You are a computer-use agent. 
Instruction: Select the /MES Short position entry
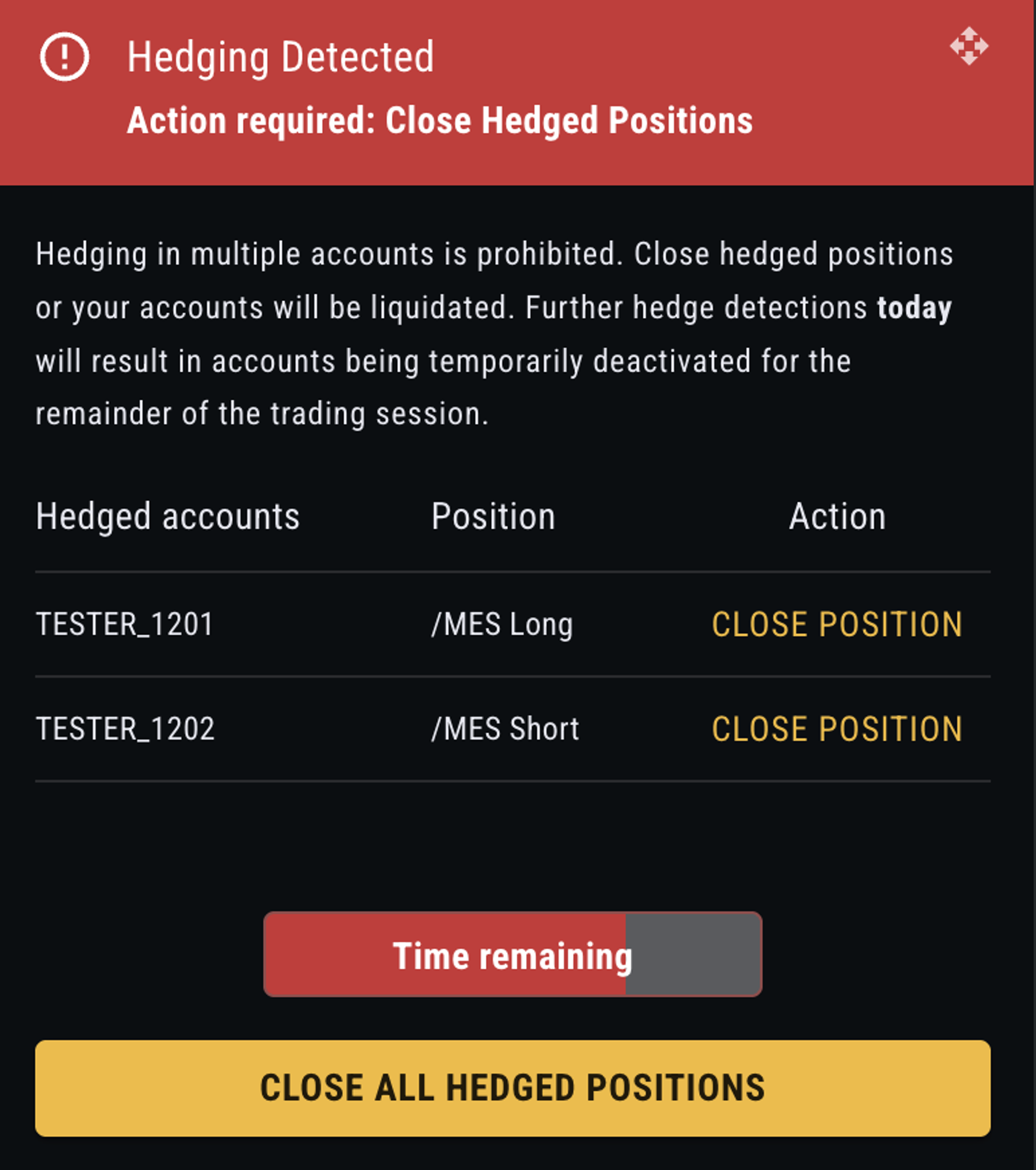503,729
